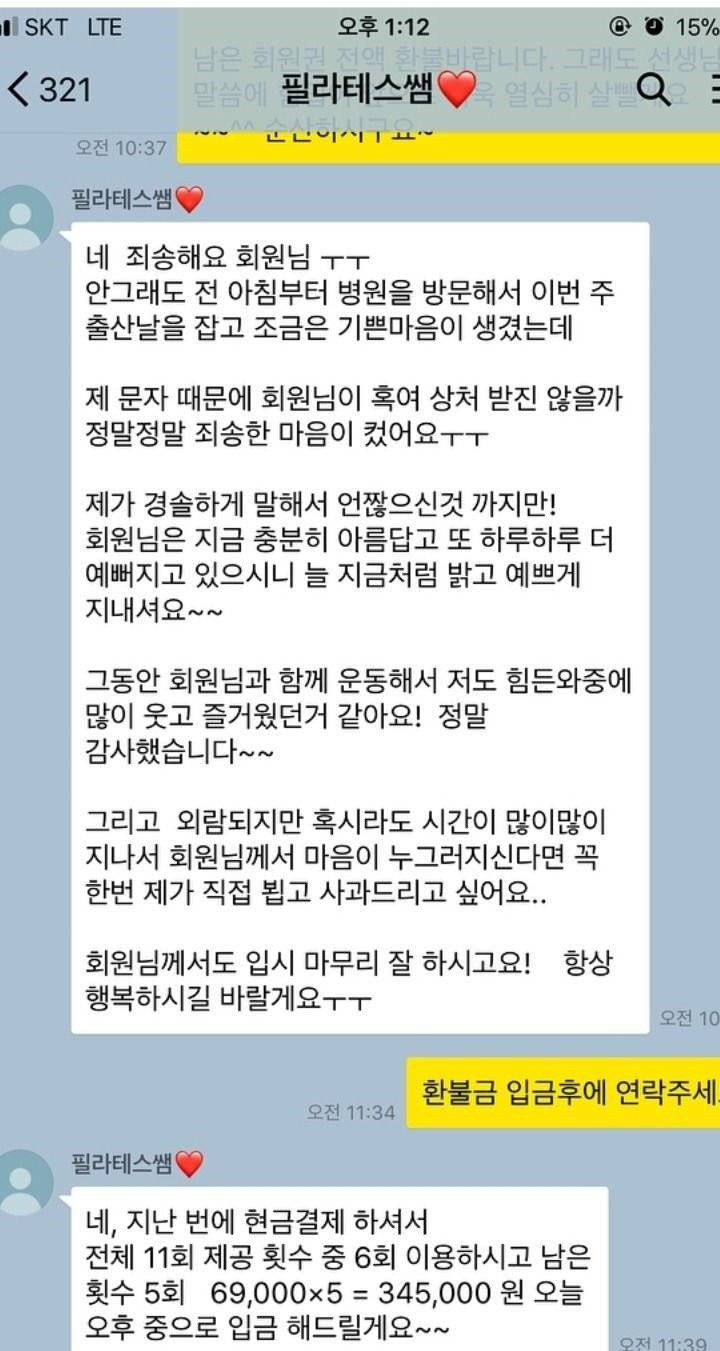Search within this conversation
Screen dimensions: 720x1351
tap(653, 89)
